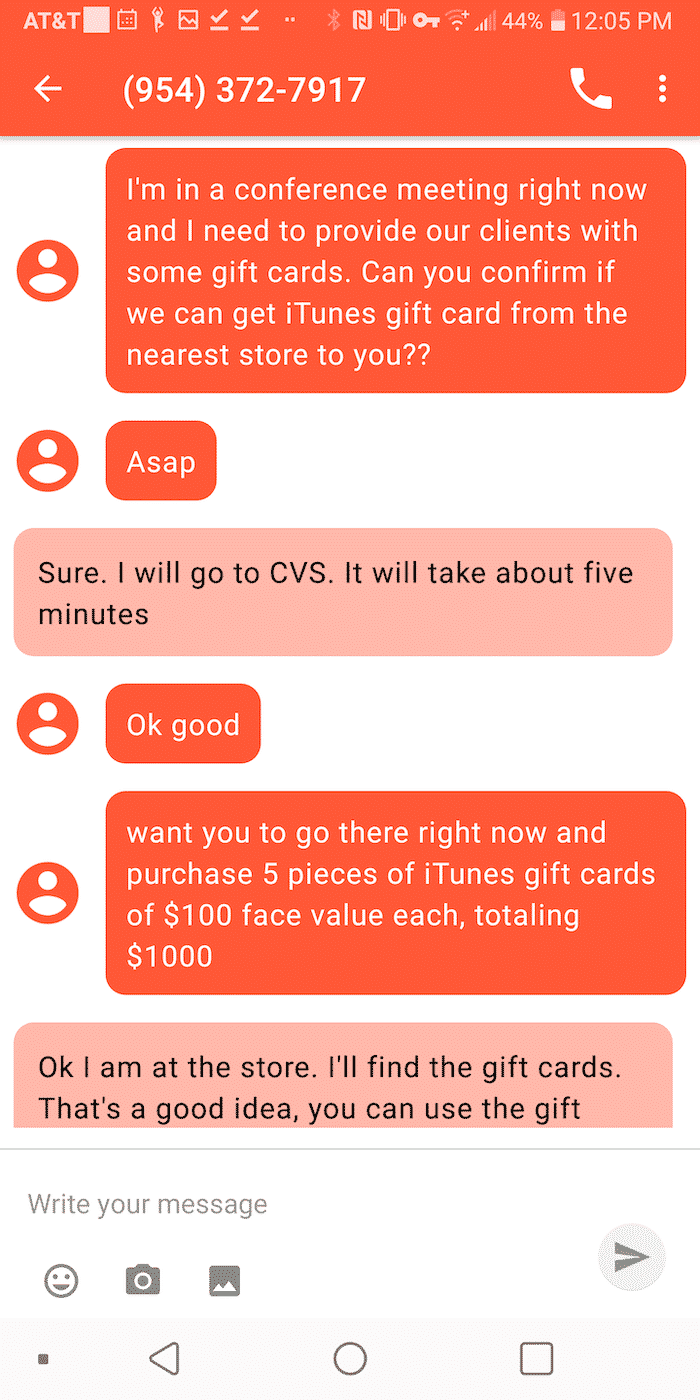Open contact avatar beside the Asap message
This screenshot has width=700, height=1400.
click(47, 460)
